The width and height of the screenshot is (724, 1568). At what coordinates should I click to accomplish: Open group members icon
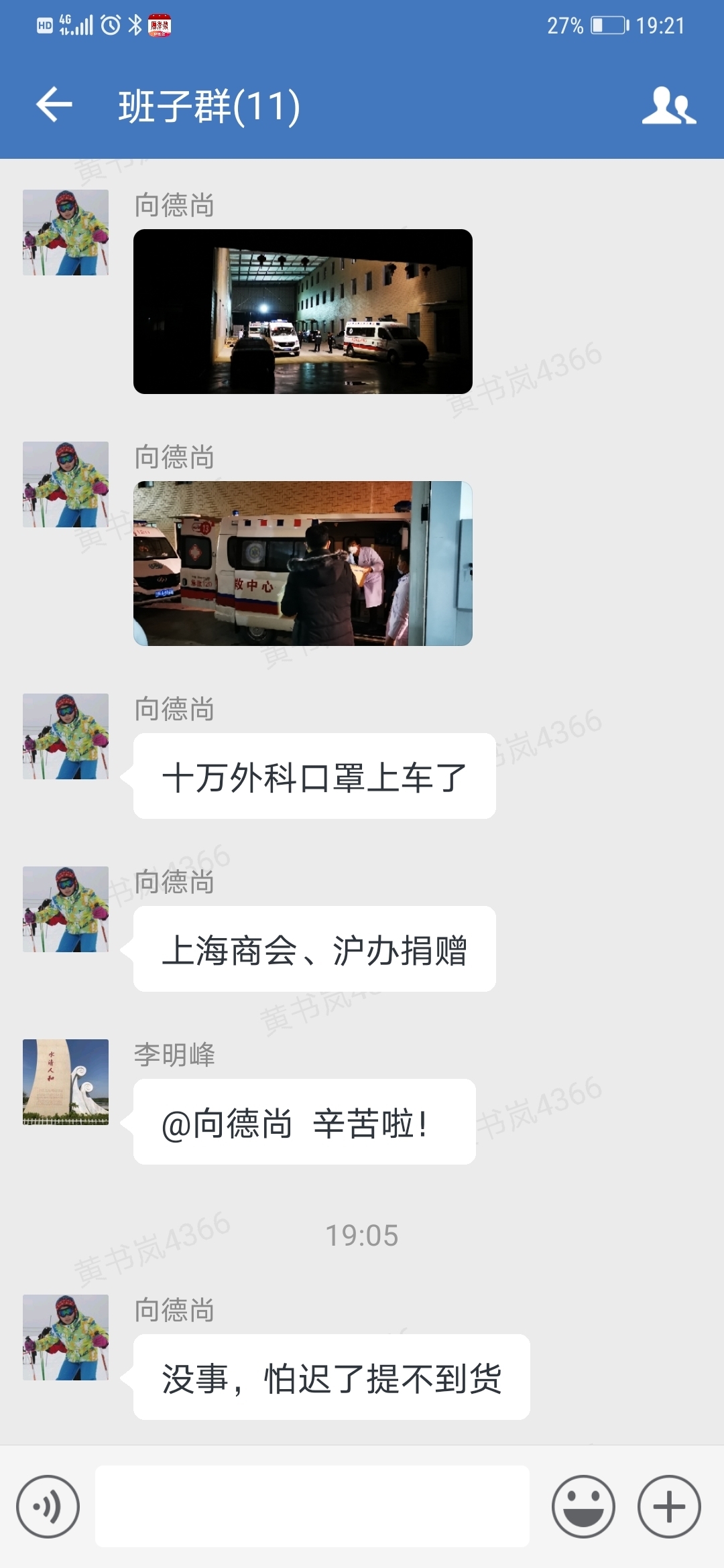coord(668,106)
